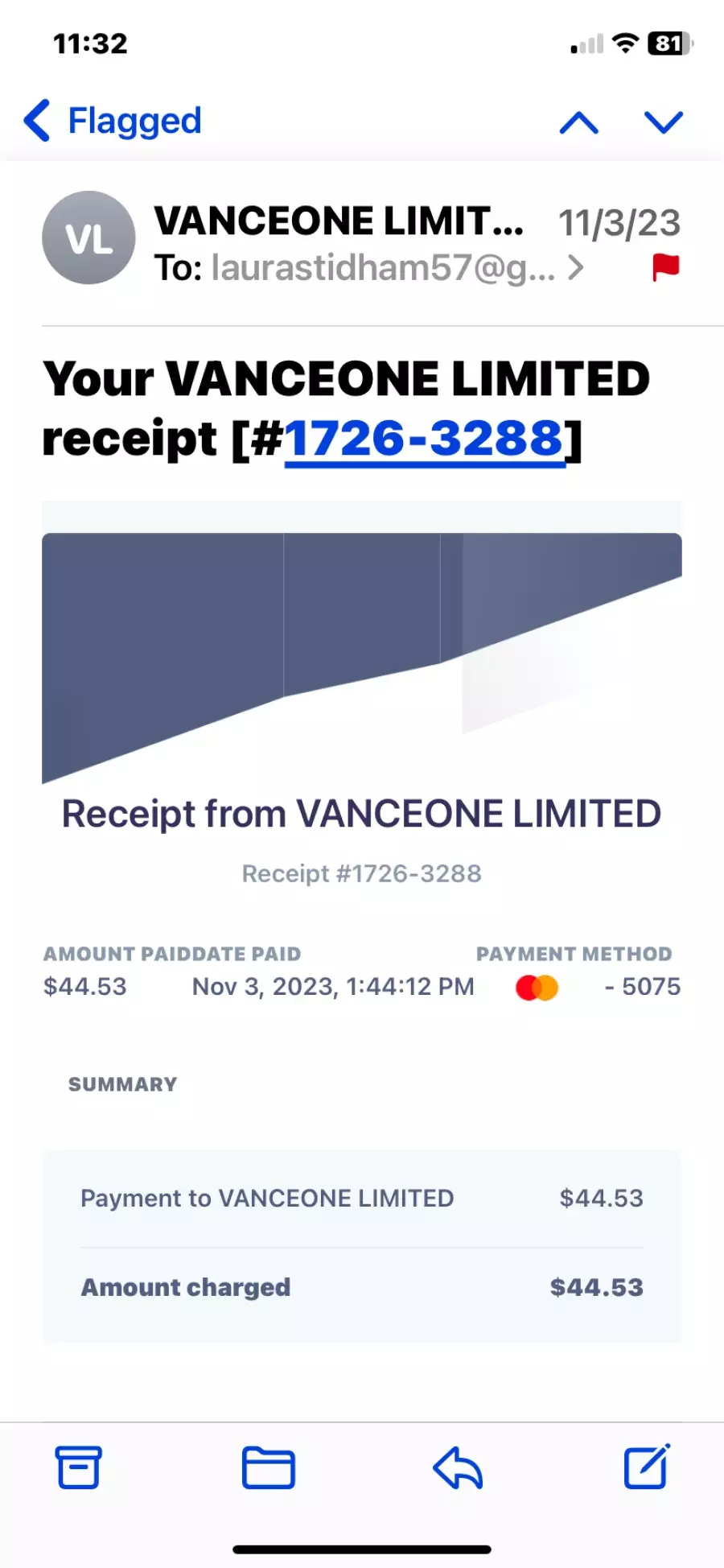Viewport: 724px width, 1568px height.
Task: Compose a new email
Action: click(648, 1467)
